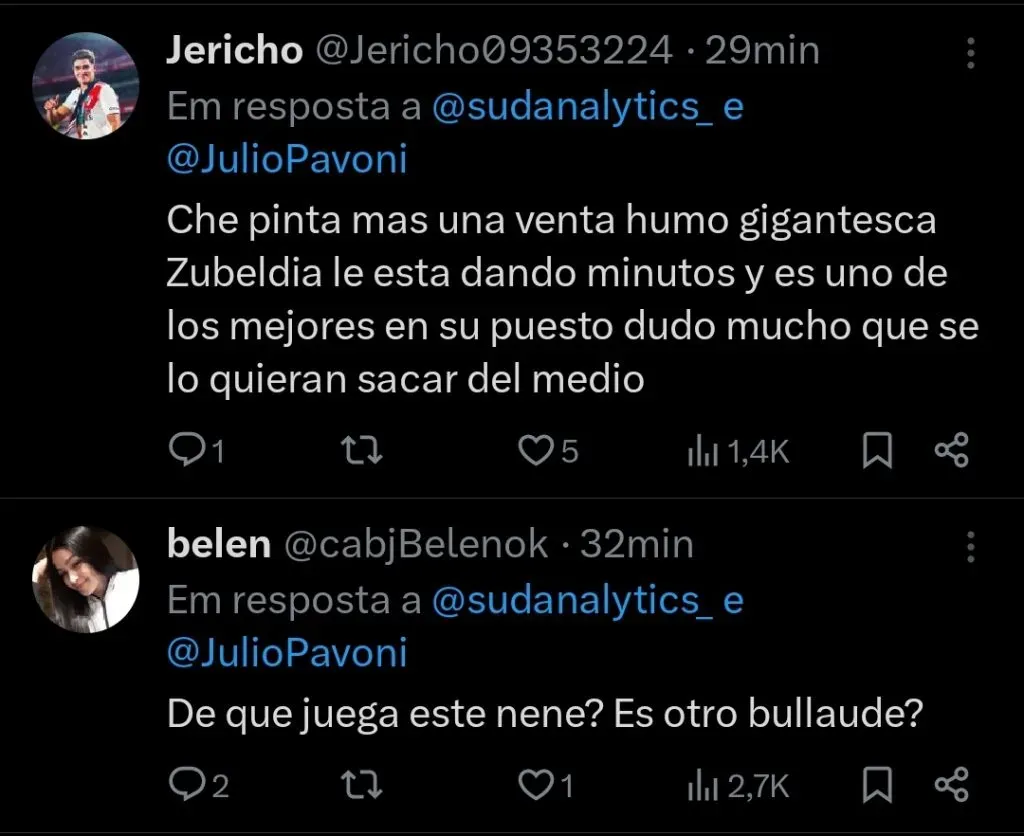
Task: Open @JulioPavoni link in belen's reply
Action: [x=287, y=653]
